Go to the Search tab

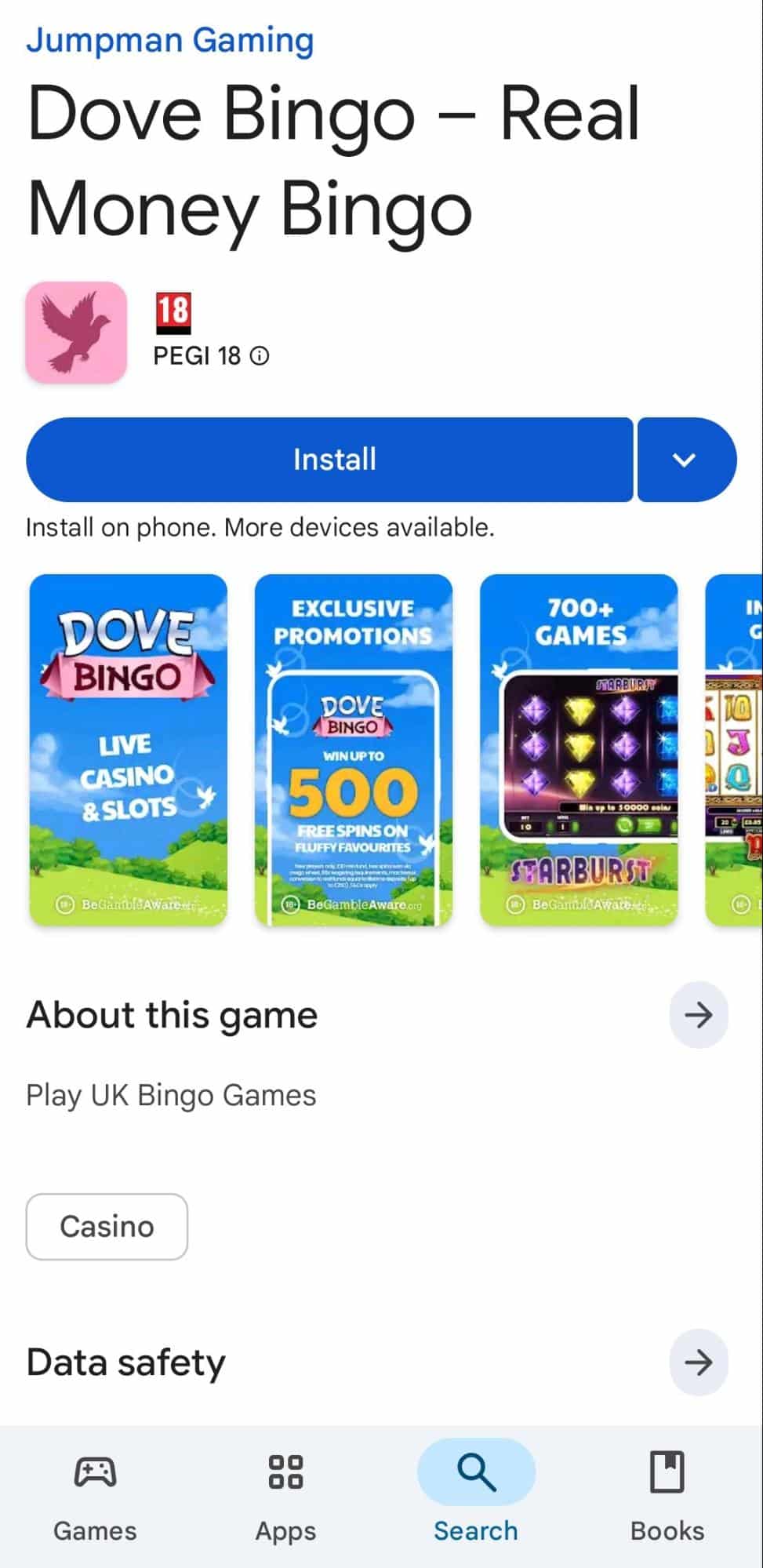[x=476, y=1497]
